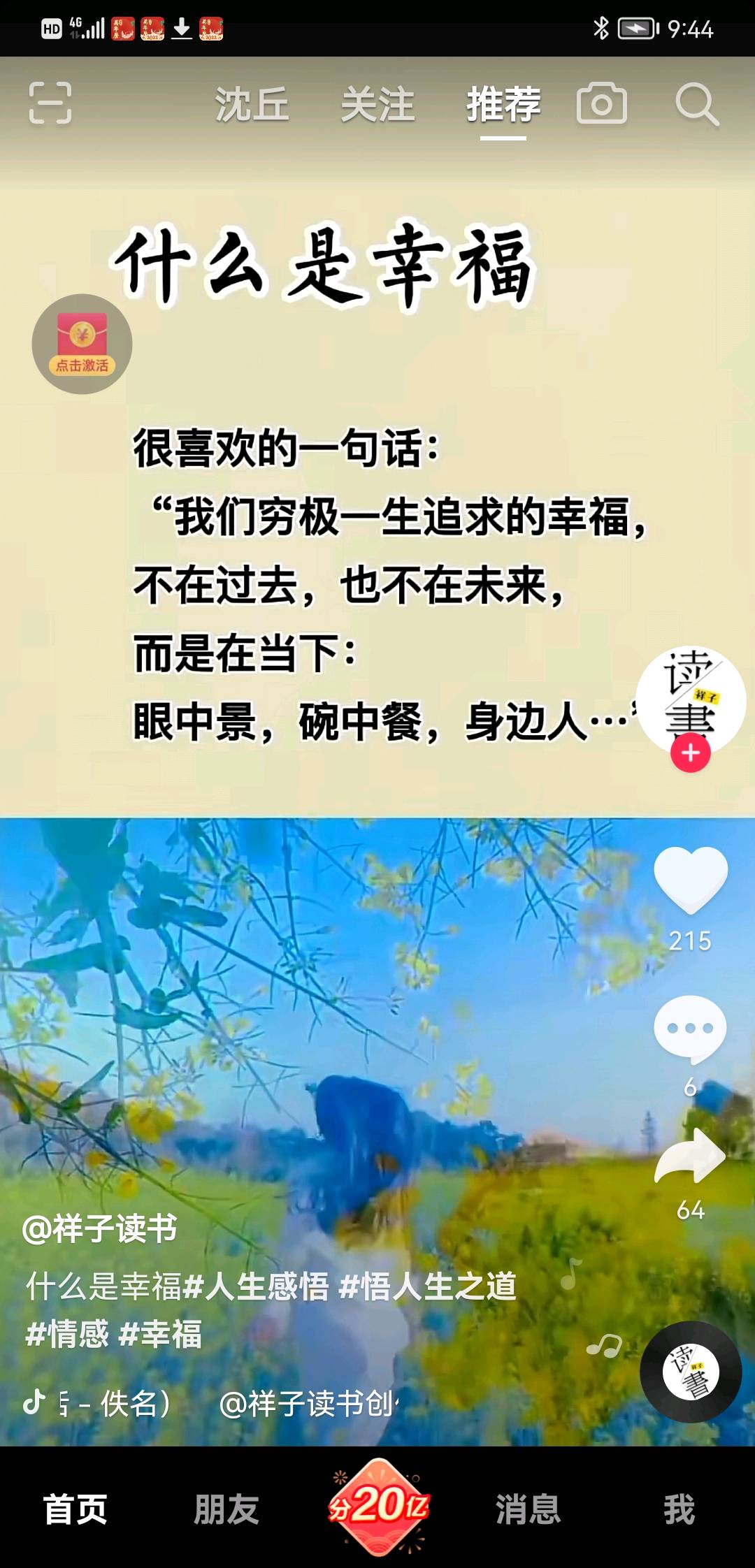This screenshot has height=1568, width=755.
Task: Open the 消息 tab
Action: click(x=528, y=1509)
